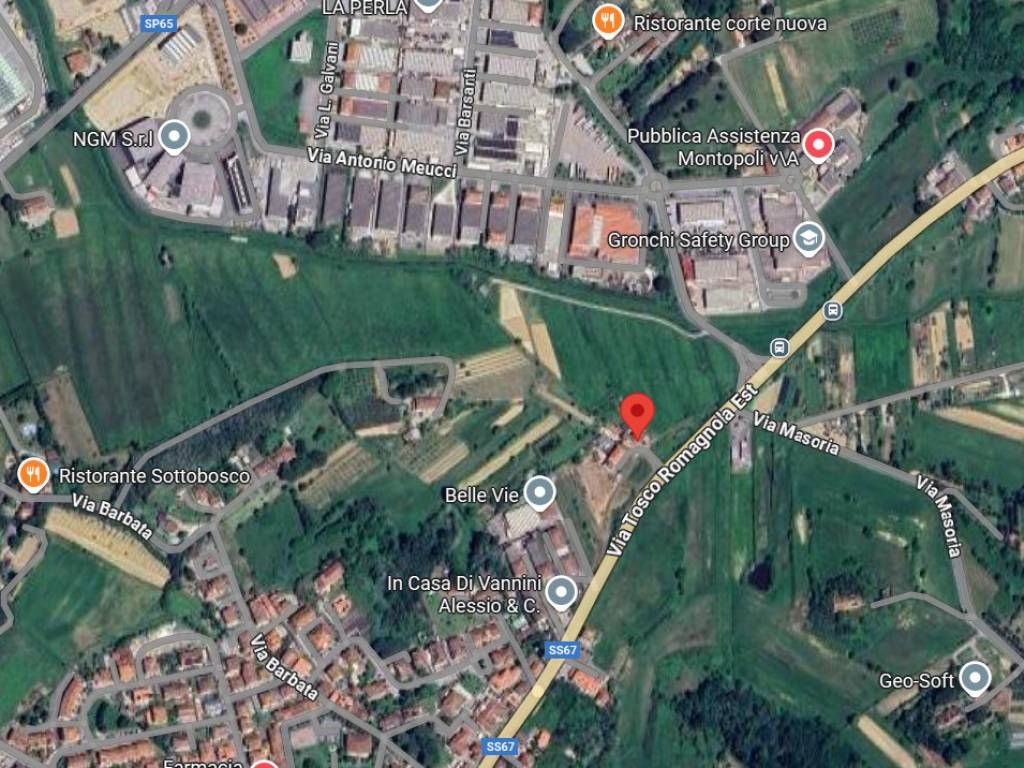1024x768 pixels.
Task: Open the LA PERLA place pin
Action: coord(428,5)
